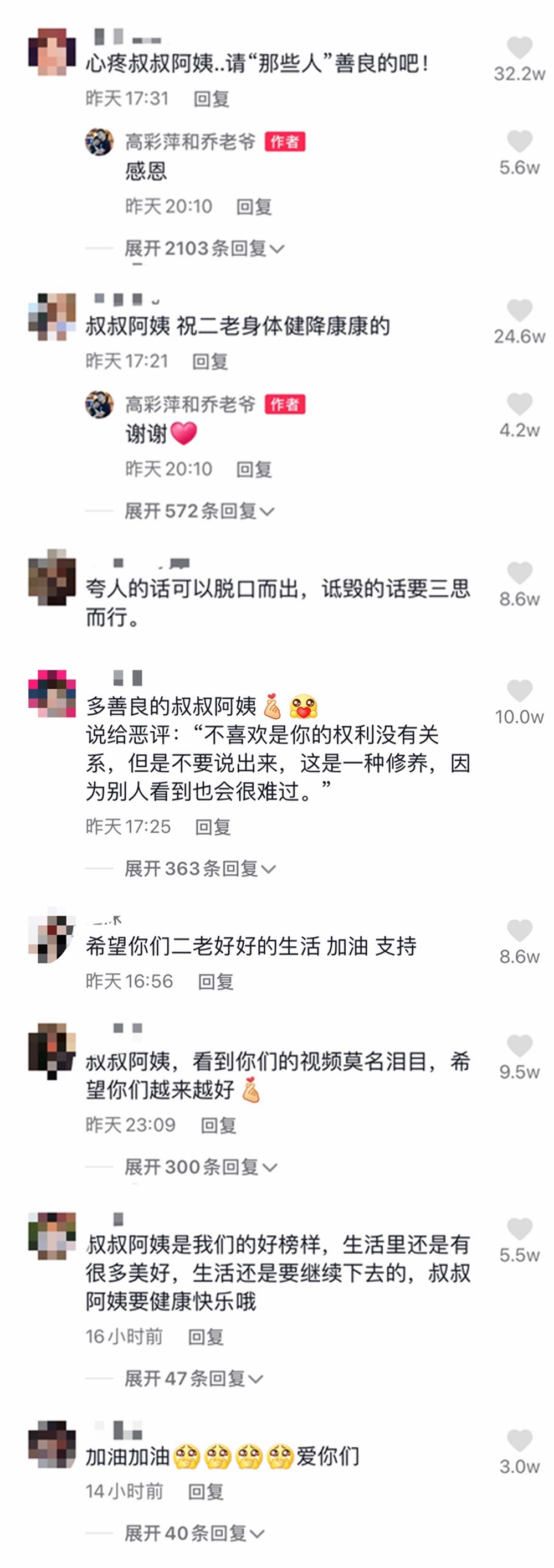Like the 夸人的话可以脱口而出 comment

coord(519,574)
